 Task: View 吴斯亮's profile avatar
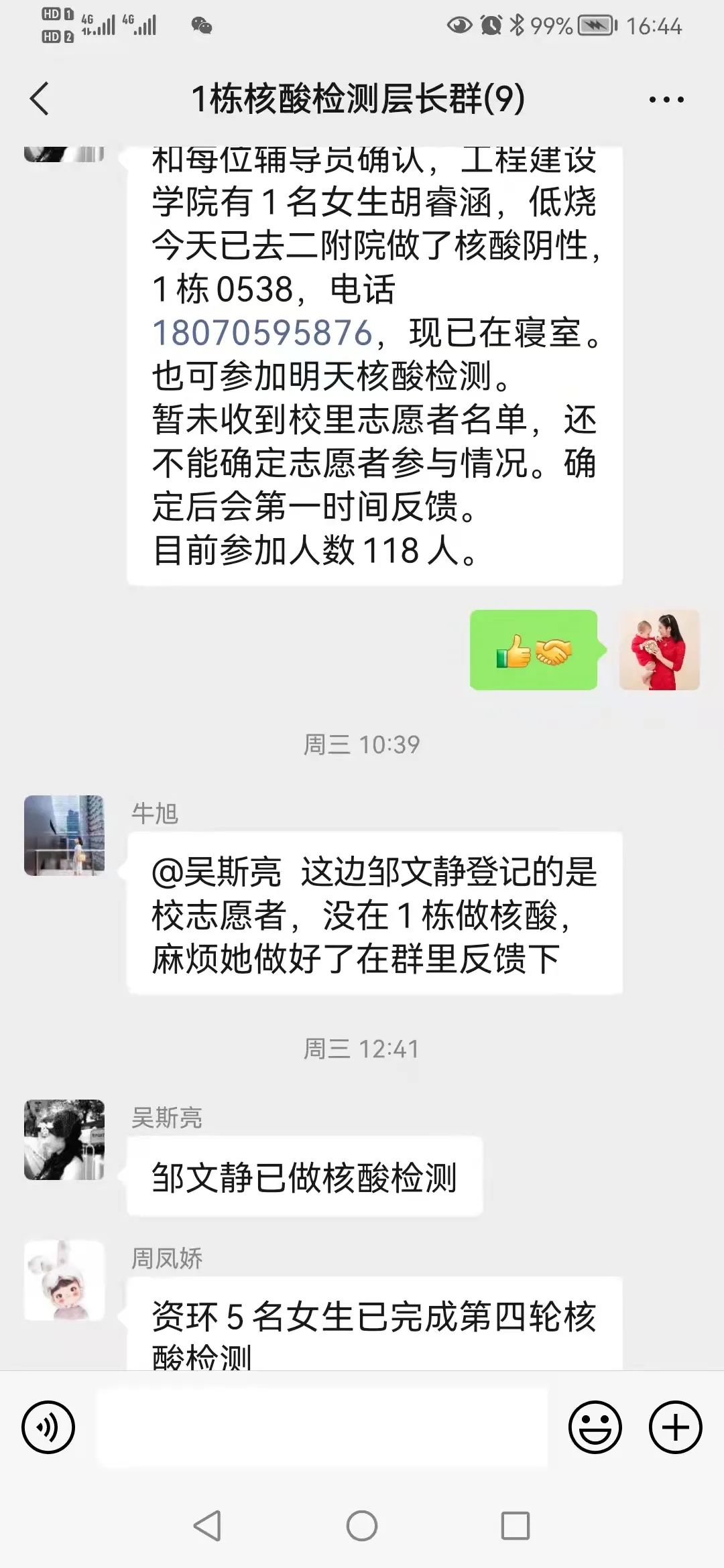pyautogui.click(x=64, y=1140)
